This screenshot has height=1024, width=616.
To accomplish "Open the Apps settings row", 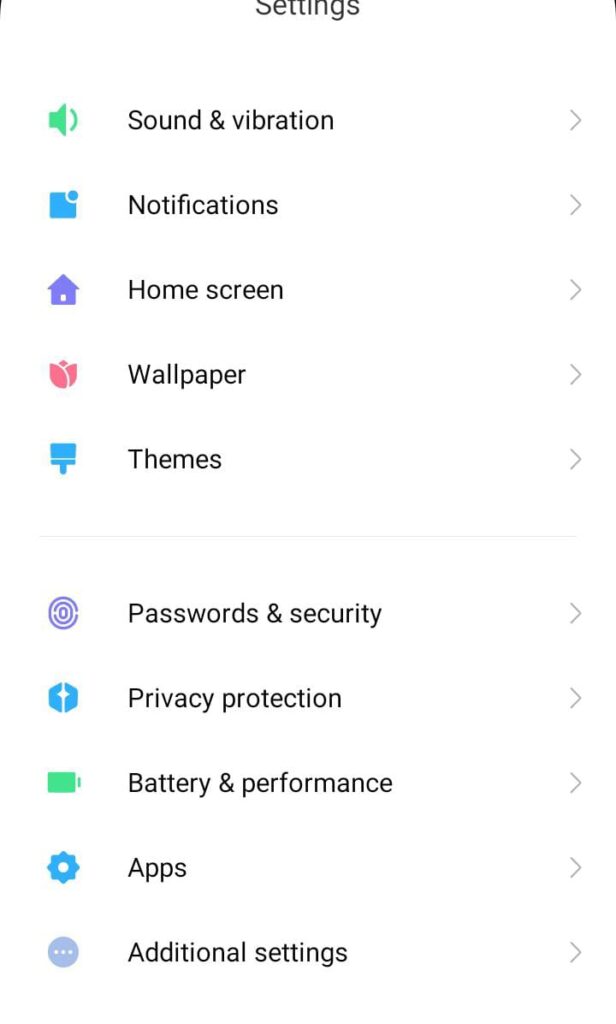I will coord(308,868).
